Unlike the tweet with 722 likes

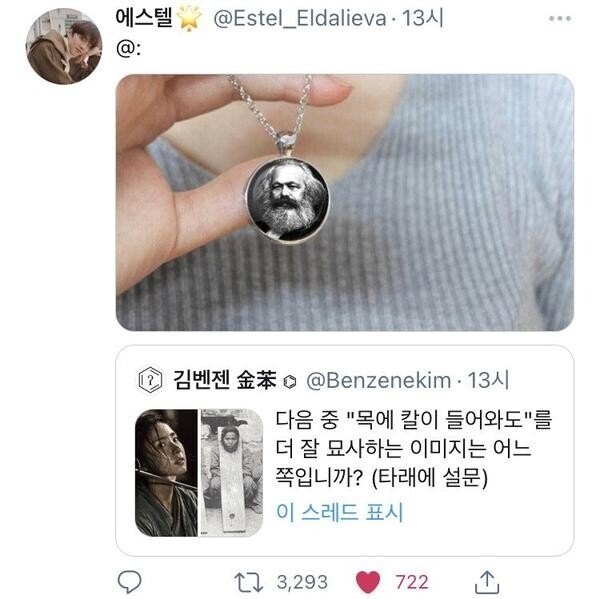click(x=368, y=580)
